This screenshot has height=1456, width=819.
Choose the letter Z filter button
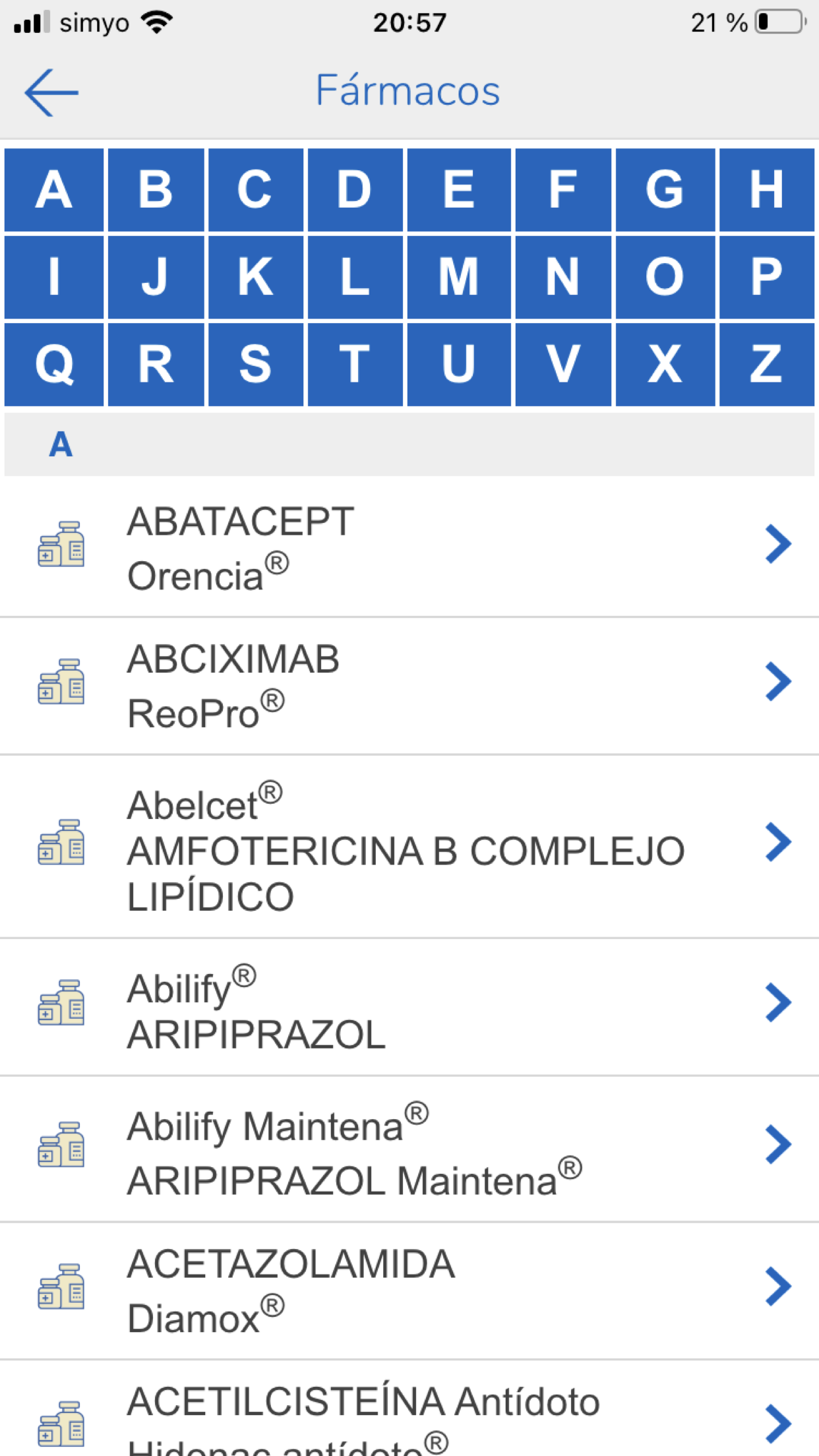coord(766,361)
